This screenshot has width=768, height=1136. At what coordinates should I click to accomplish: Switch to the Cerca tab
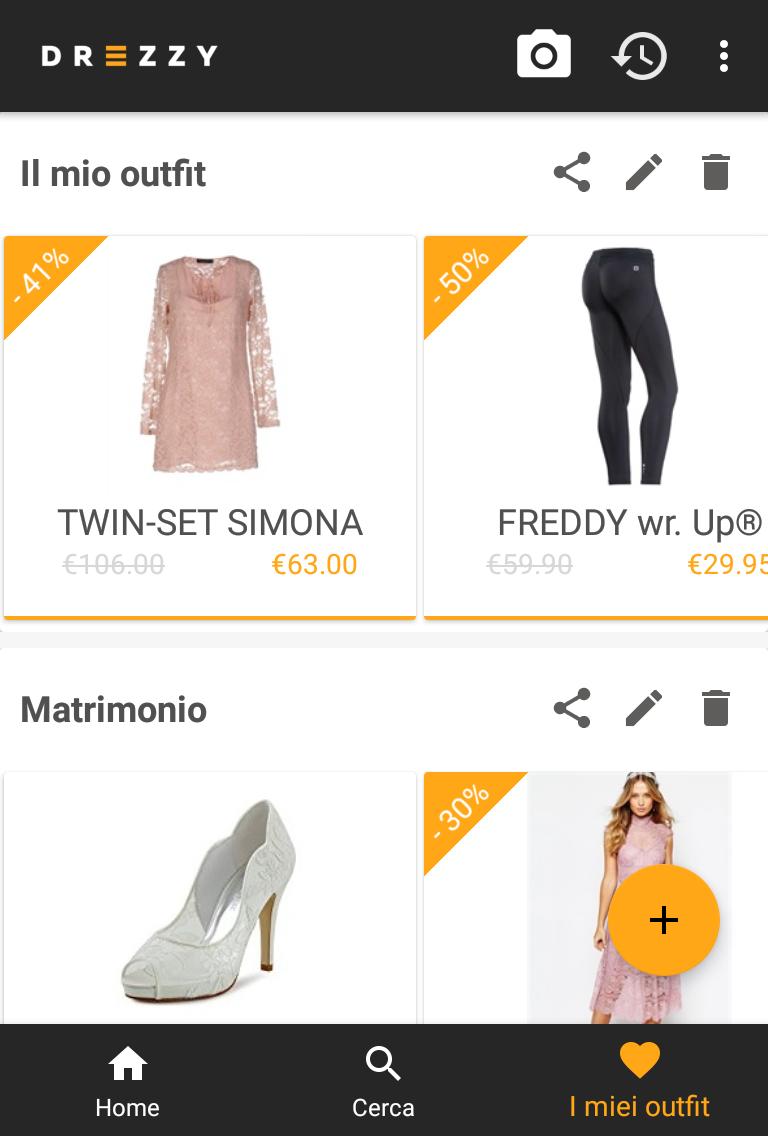point(383,1080)
